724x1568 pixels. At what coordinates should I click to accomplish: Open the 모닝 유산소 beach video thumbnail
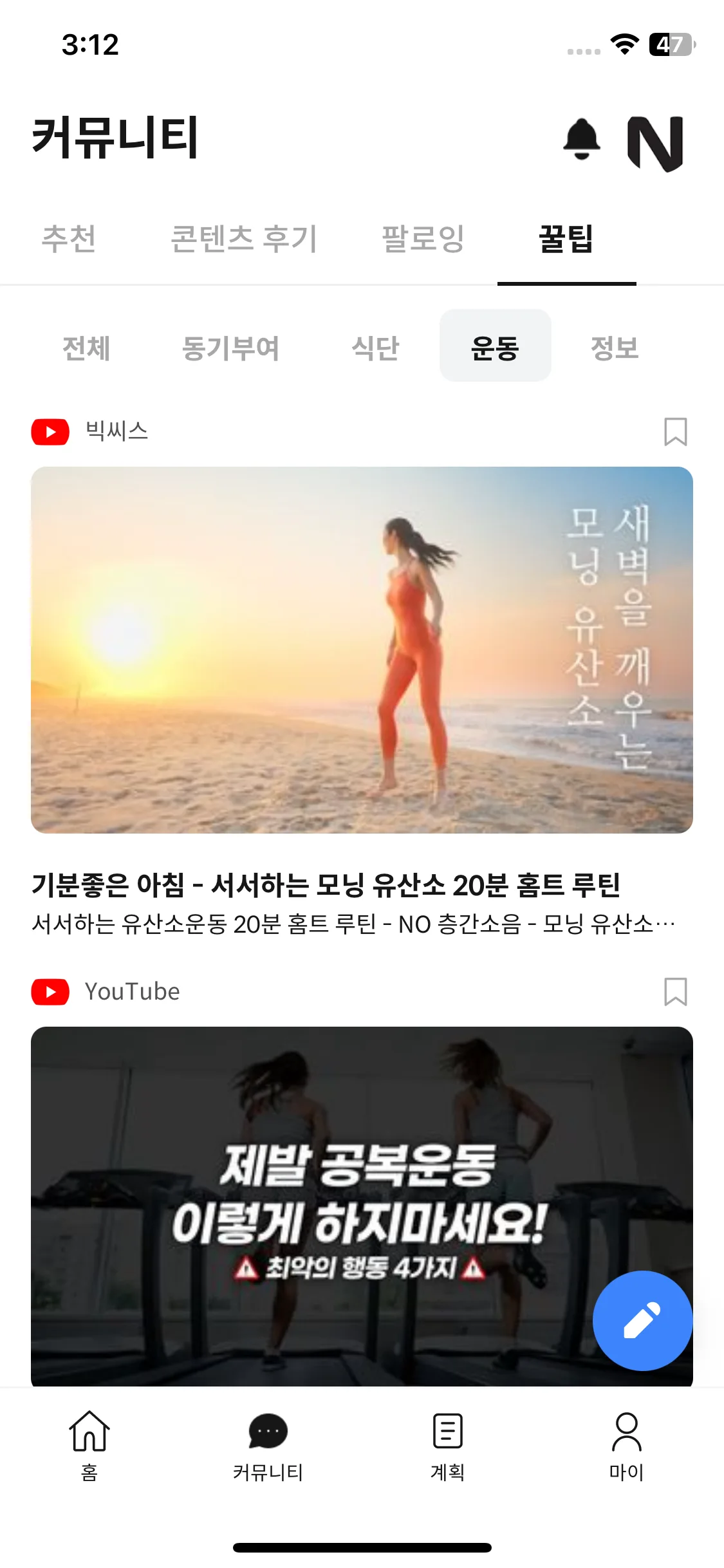tap(362, 649)
